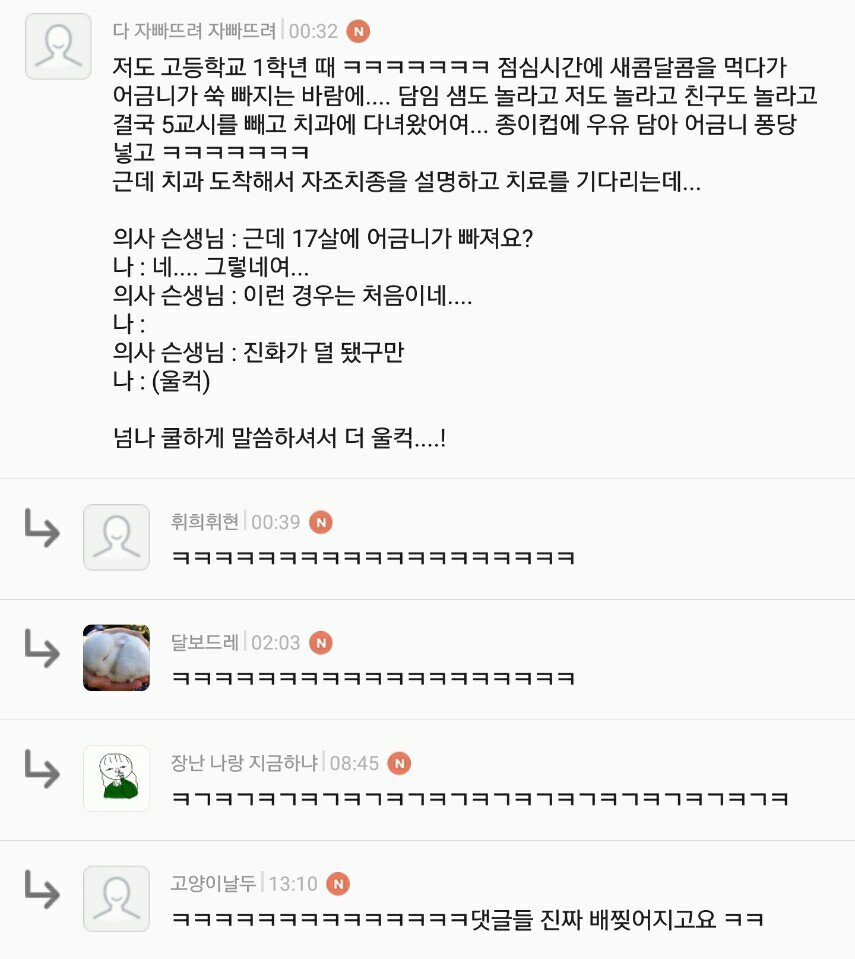Tap the nickname 장난 나랑 지금하냐
Viewport: 855px width, 959px height.
pyautogui.click(x=244, y=763)
